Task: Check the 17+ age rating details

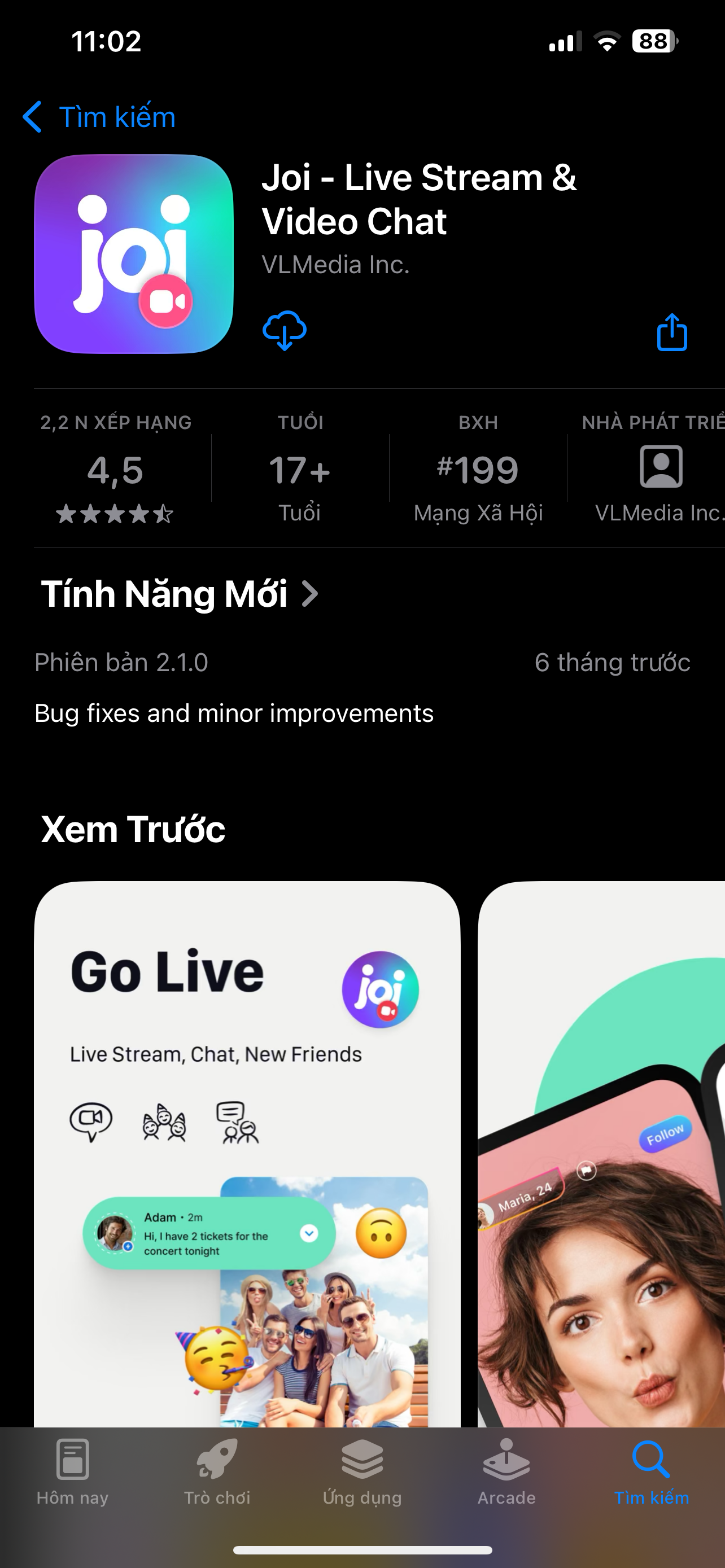Action: 299,471
